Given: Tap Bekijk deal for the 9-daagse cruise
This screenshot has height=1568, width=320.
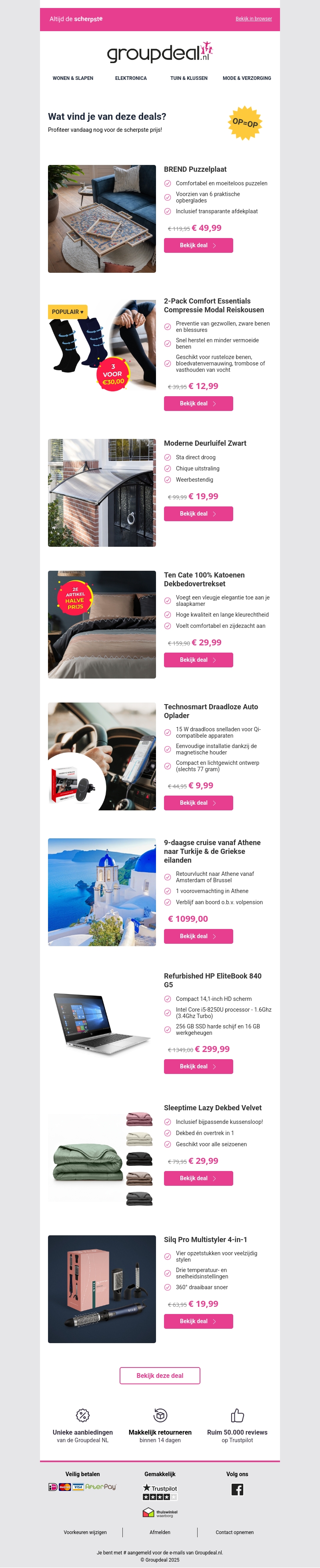Looking at the screenshot, I should click(198, 936).
